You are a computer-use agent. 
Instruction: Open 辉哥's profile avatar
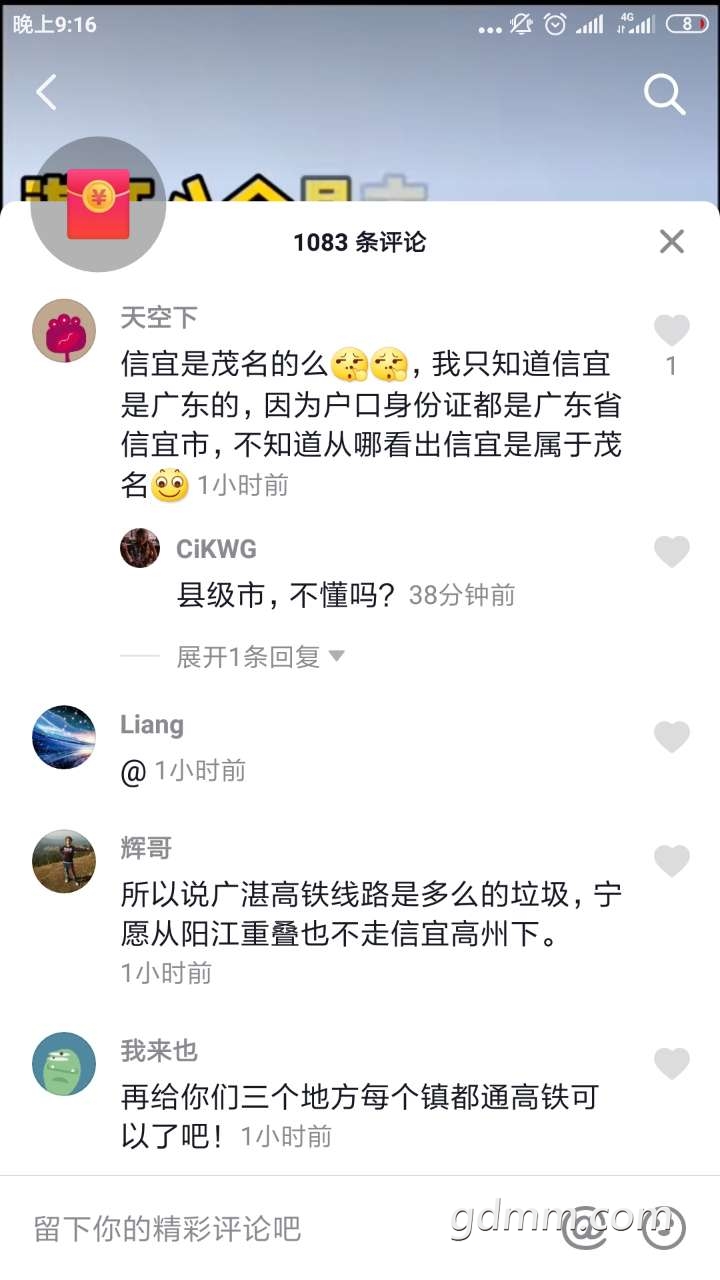coord(64,861)
